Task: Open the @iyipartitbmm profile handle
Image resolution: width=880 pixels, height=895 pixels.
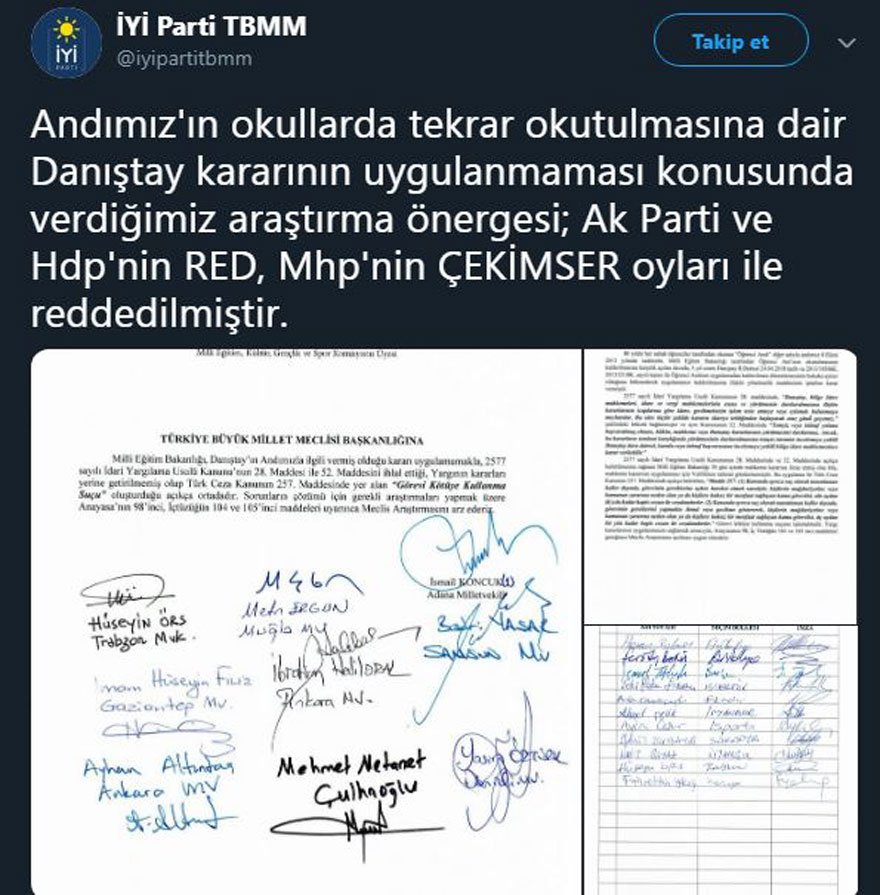Action: pos(184,59)
